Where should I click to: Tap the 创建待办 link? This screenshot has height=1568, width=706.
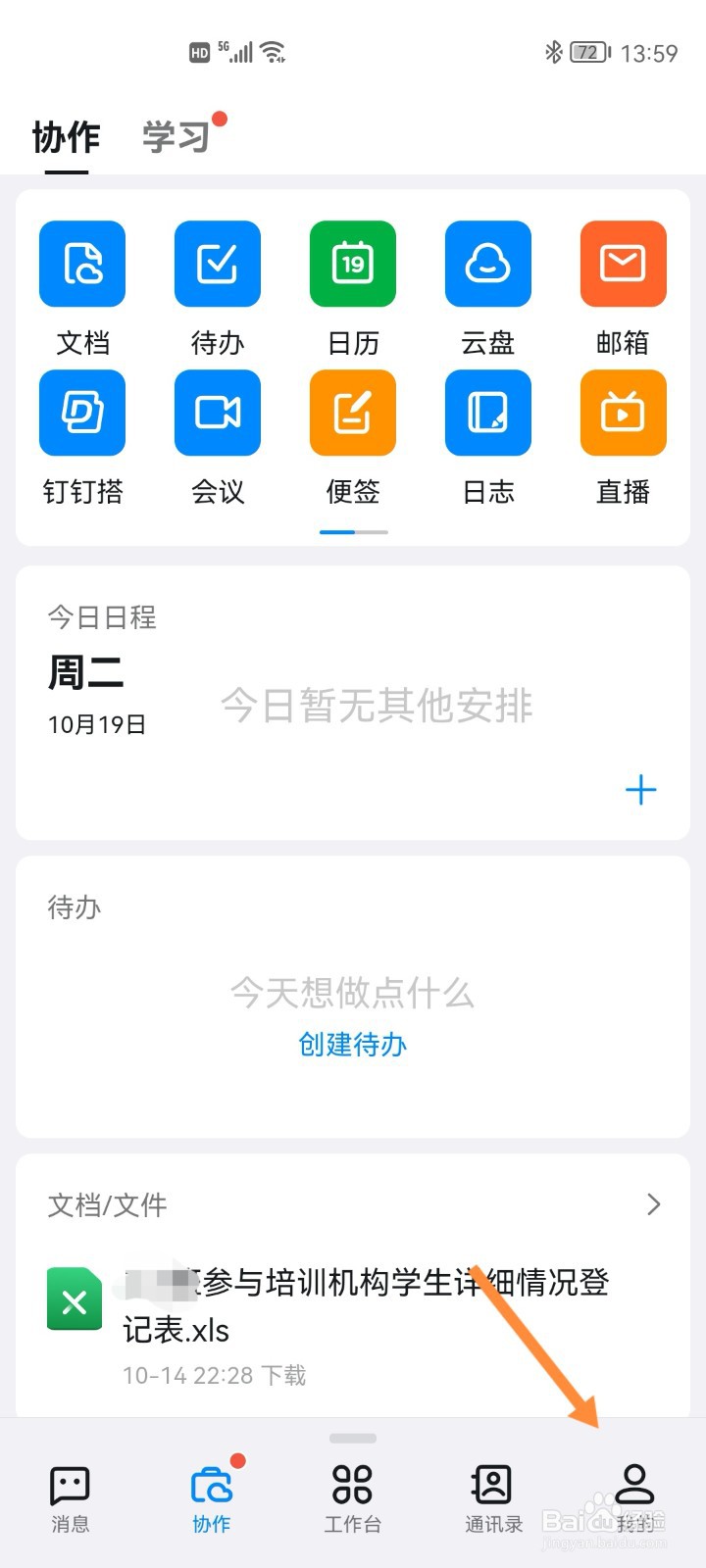click(x=353, y=1045)
